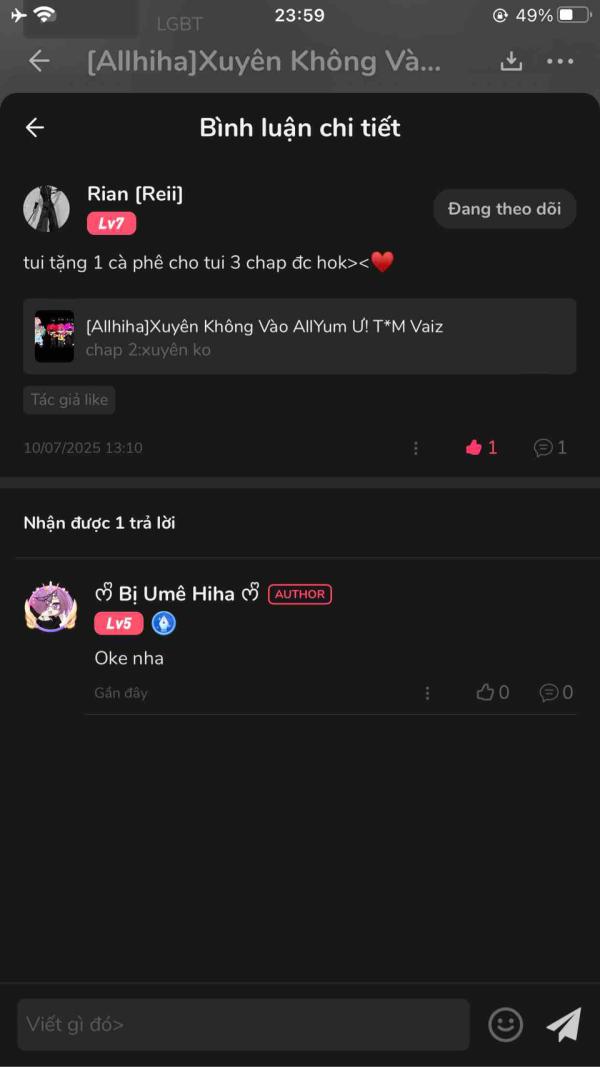Viewport: 600px width, 1067px height.
Task: Like the Oke nha reply
Action: pyautogui.click(x=493, y=693)
